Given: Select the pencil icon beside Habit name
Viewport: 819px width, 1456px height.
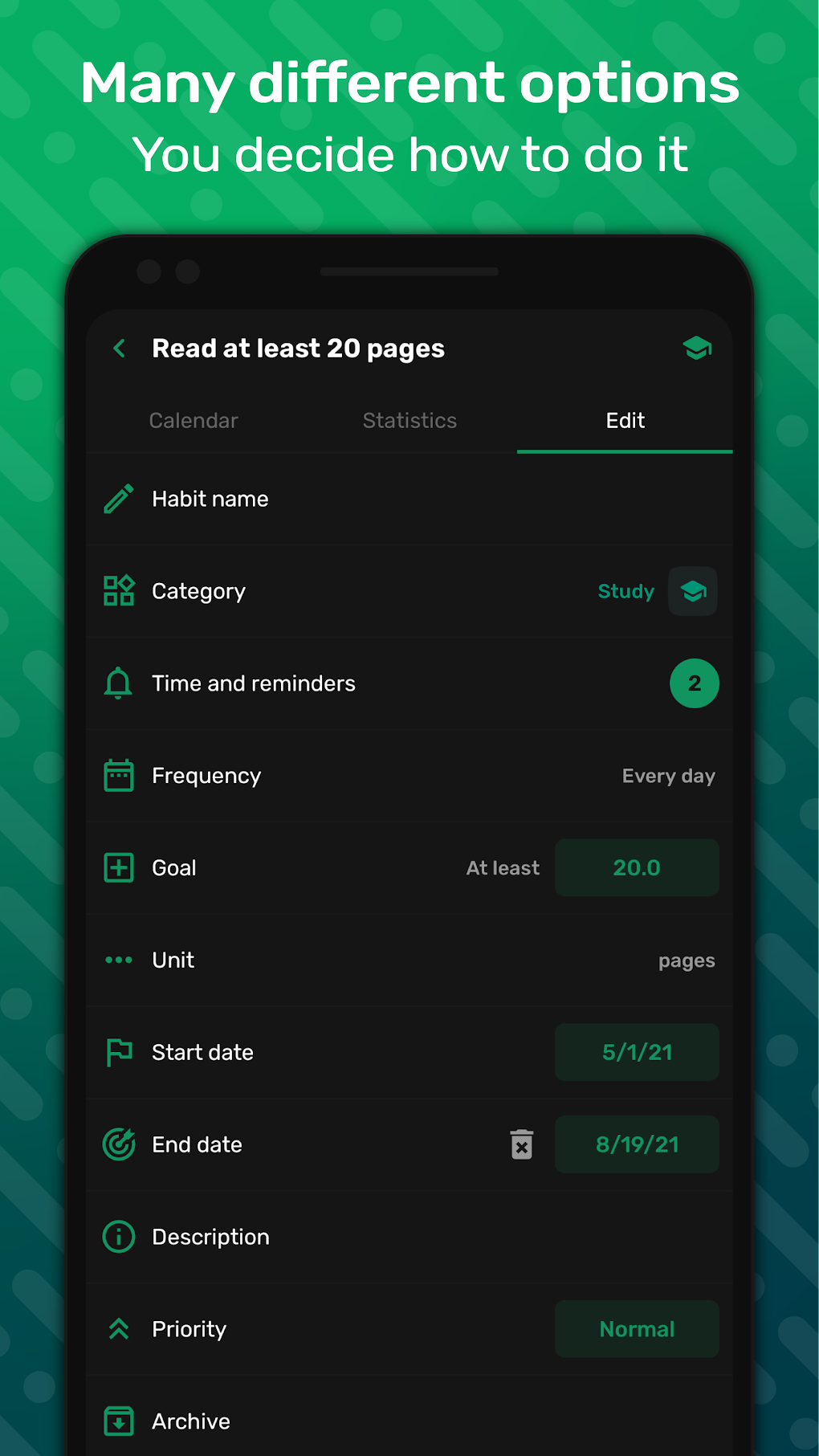Looking at the screenshot, I should (x=118, y=498).
